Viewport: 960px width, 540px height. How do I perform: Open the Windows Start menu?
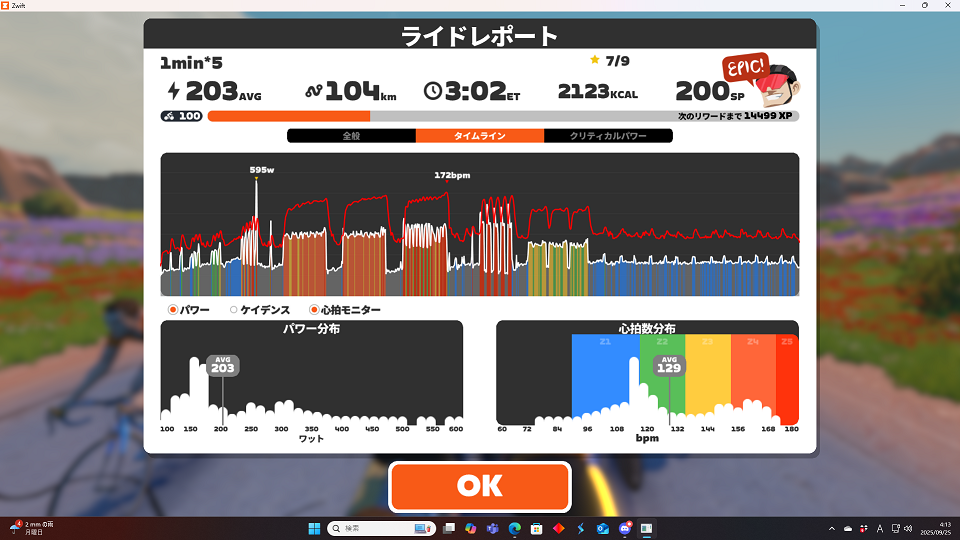pyautogui.click(x=315, y=528)
